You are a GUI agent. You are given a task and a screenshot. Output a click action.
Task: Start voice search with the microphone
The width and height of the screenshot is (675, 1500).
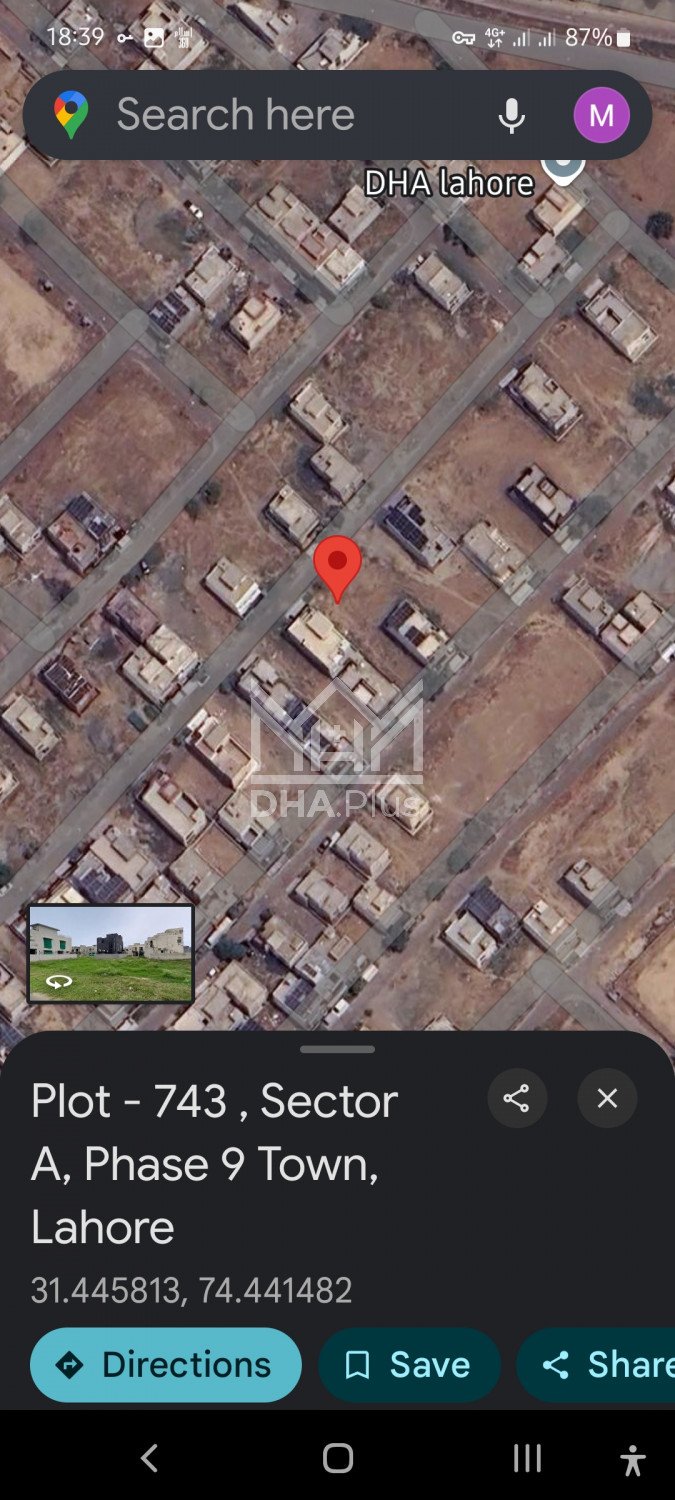pos(511,116)
